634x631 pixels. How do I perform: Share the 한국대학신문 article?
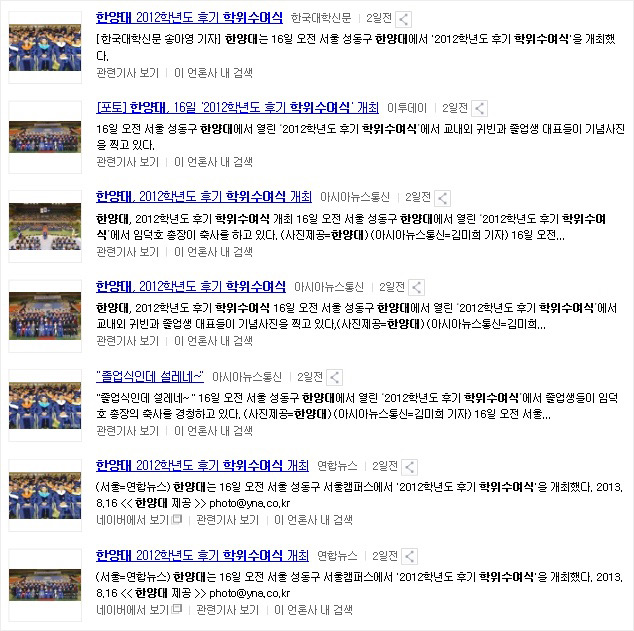(403, 18)
